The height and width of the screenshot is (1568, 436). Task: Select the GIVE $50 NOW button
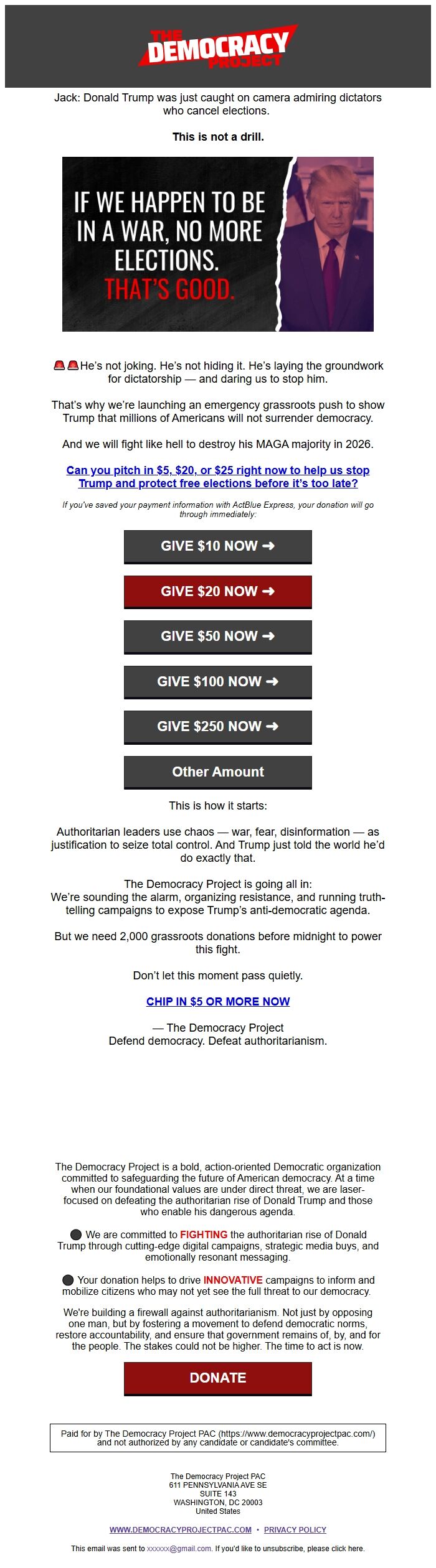click(x=217, y=637)
